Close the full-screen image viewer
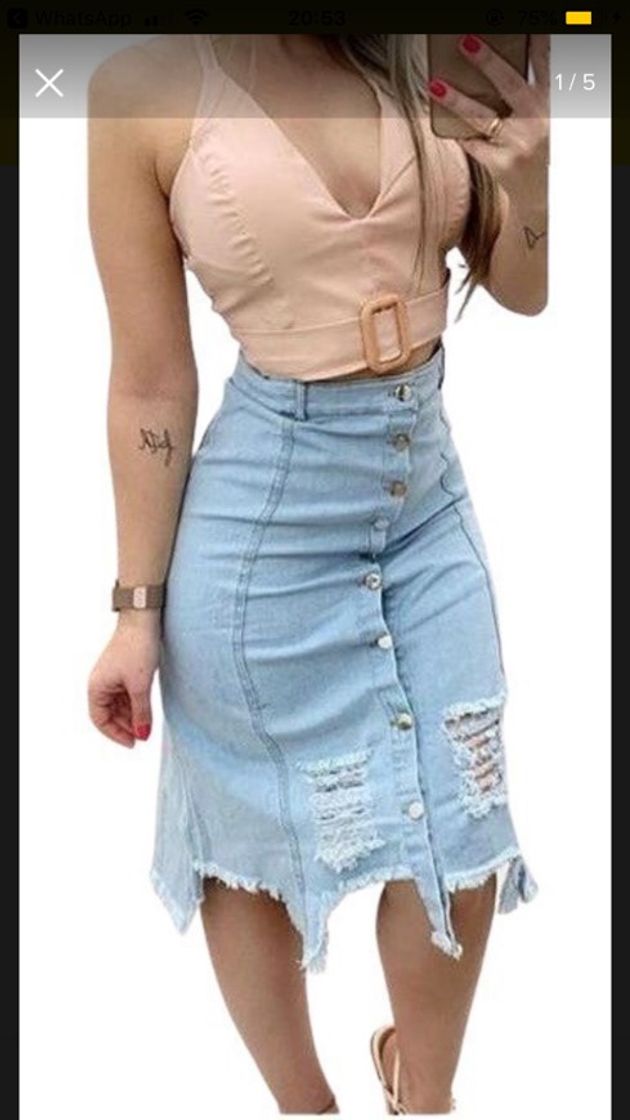The width and height of the screenshot is (630, 1120). click(x=48, y=83)
